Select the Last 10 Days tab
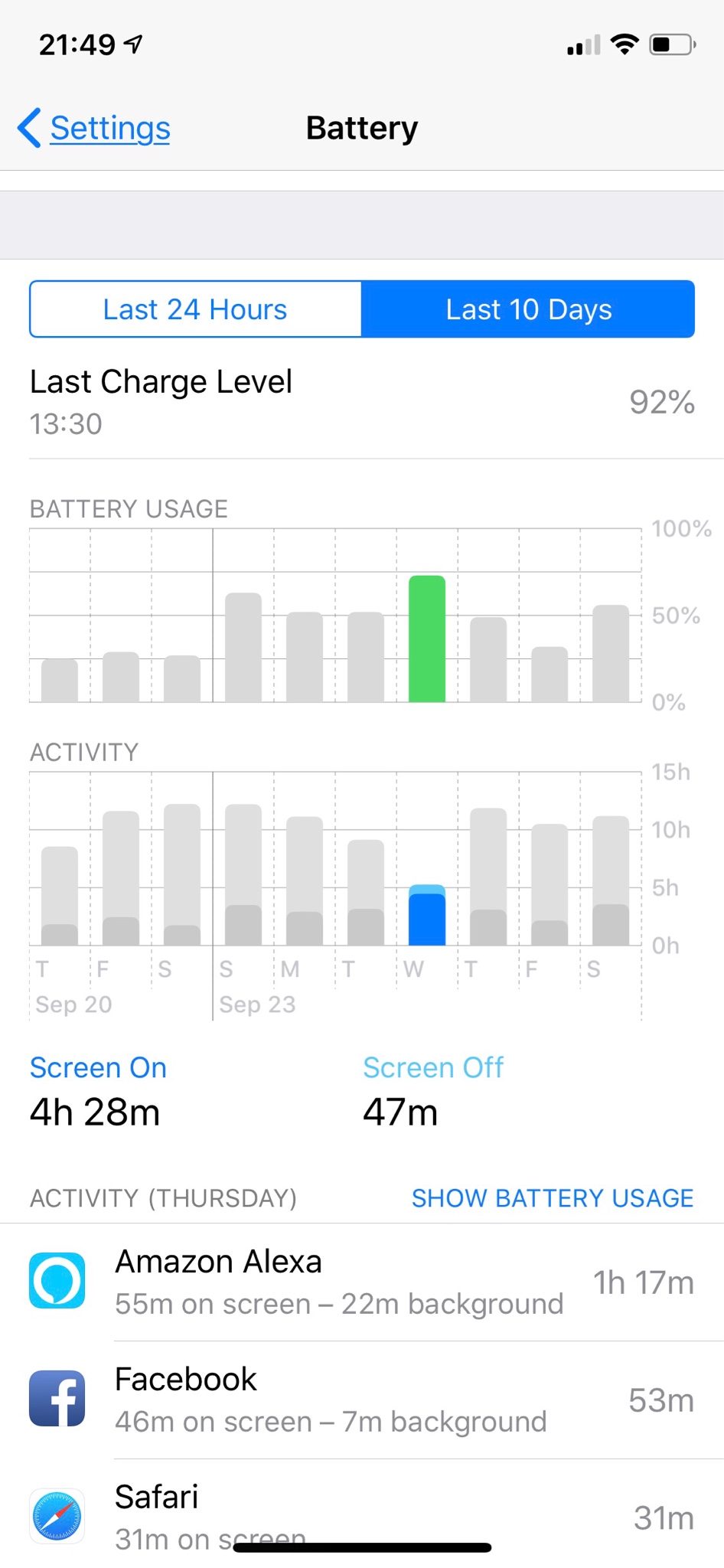The width and height of the screenshot is (724, 1568). (x=528, y=309)
